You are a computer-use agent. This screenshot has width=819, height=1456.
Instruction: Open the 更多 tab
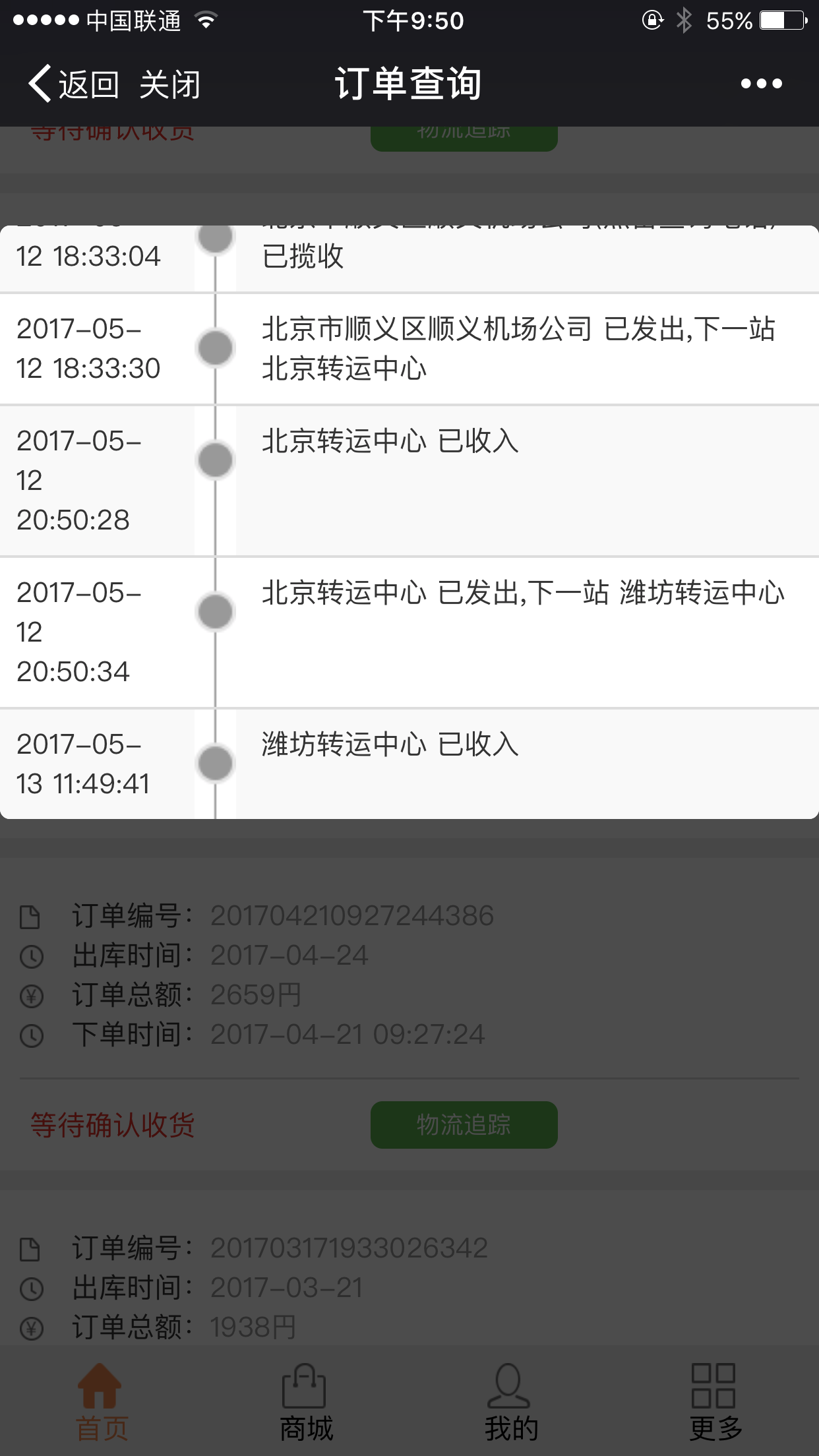click(715, 1401)
